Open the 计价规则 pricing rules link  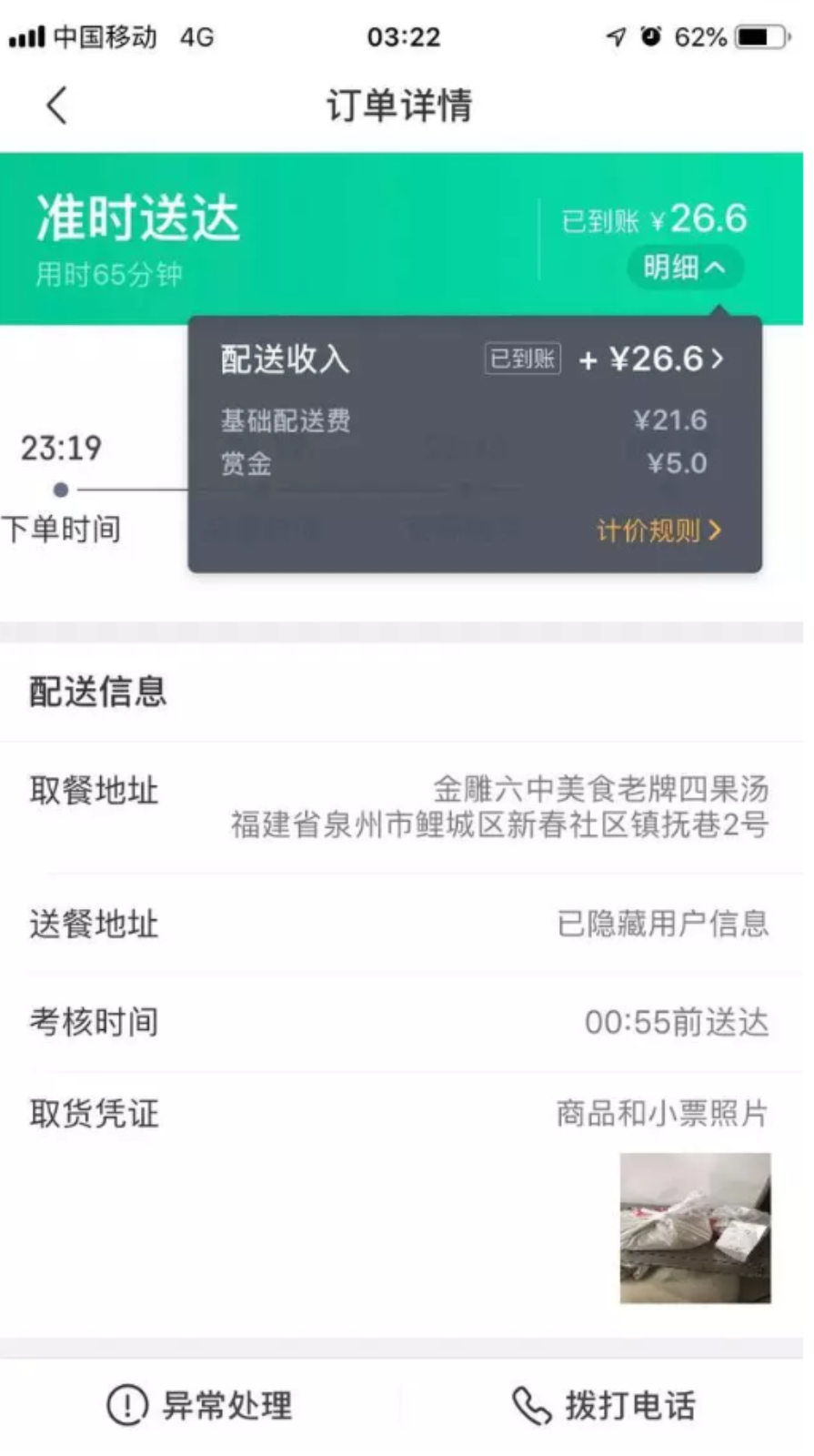tap(658, 530)
